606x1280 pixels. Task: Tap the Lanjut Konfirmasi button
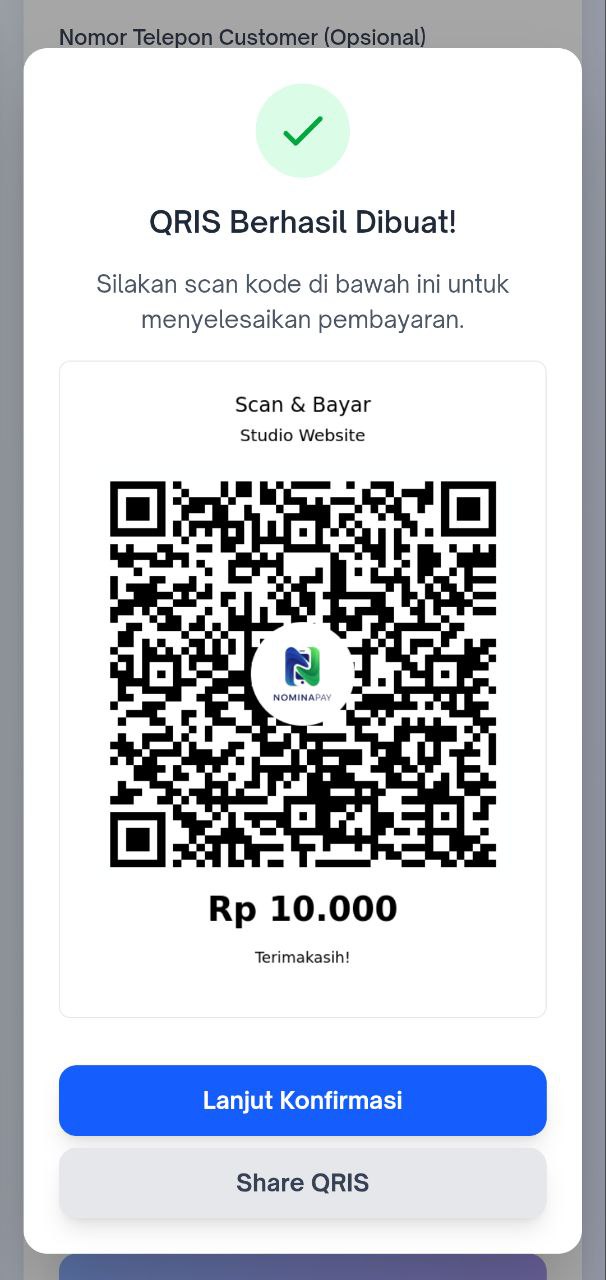click(302, 1100)
